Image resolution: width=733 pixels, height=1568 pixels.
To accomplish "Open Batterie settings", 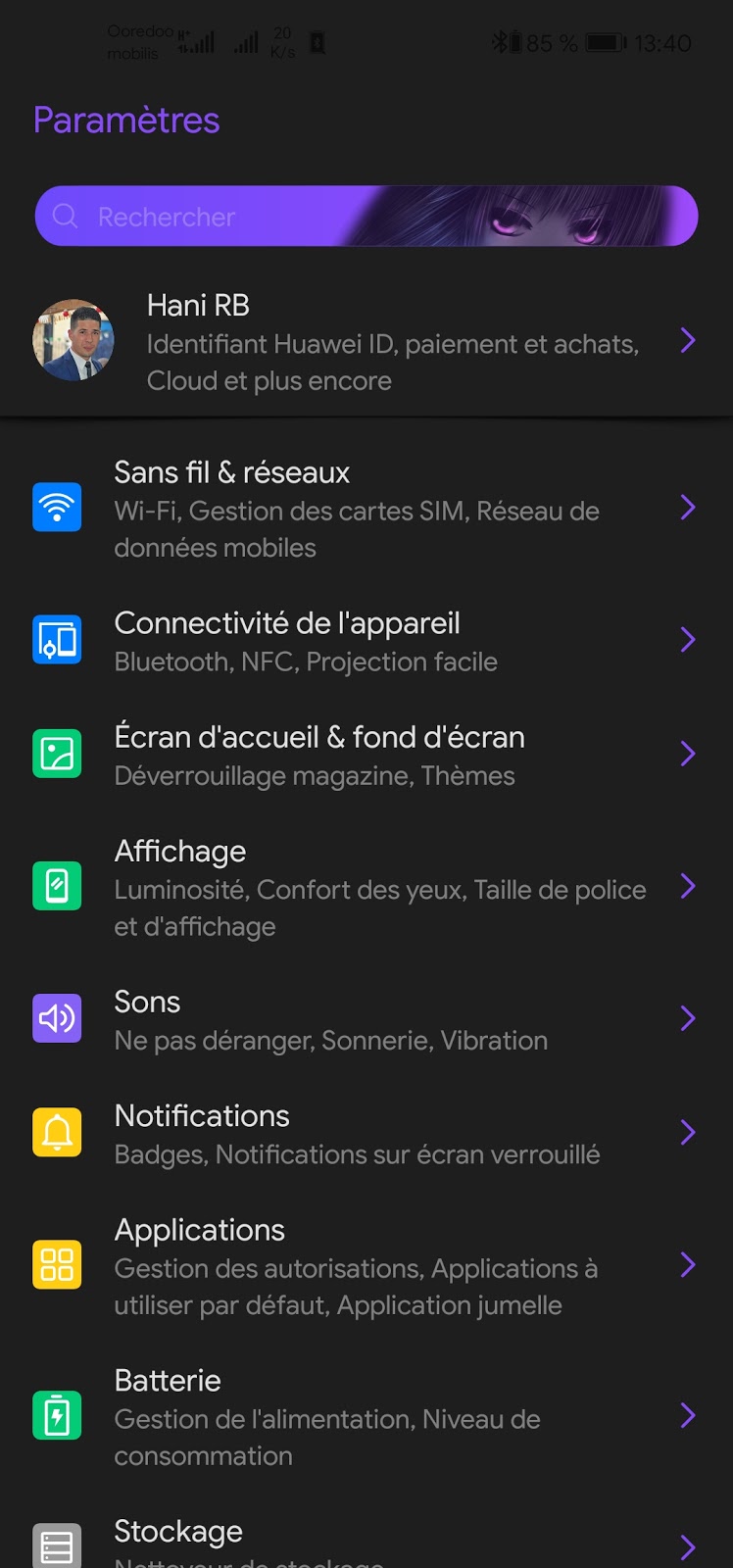I will tap(366, 1416).
